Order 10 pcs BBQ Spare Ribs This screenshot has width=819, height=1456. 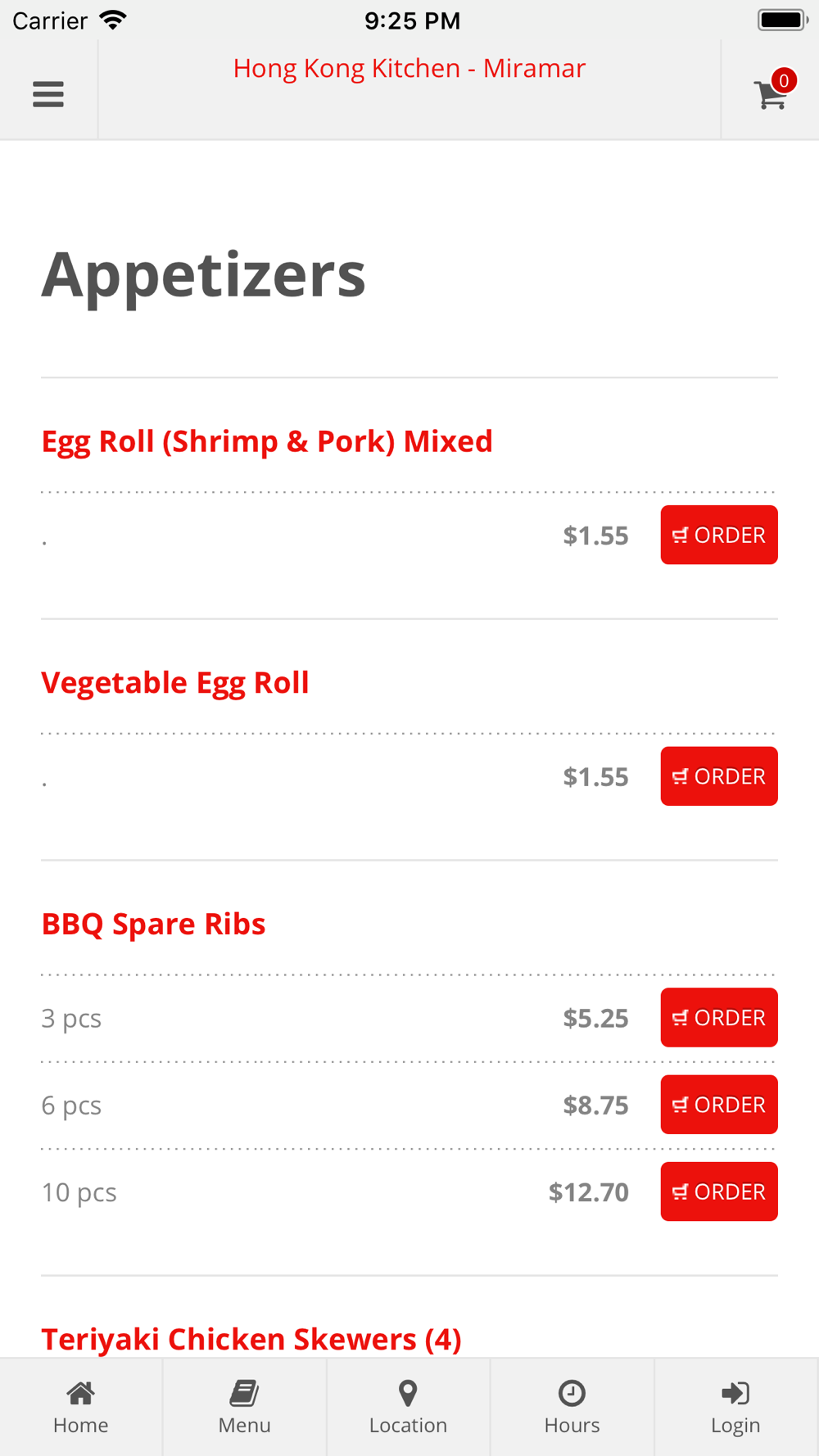(x=719, y=1191)
